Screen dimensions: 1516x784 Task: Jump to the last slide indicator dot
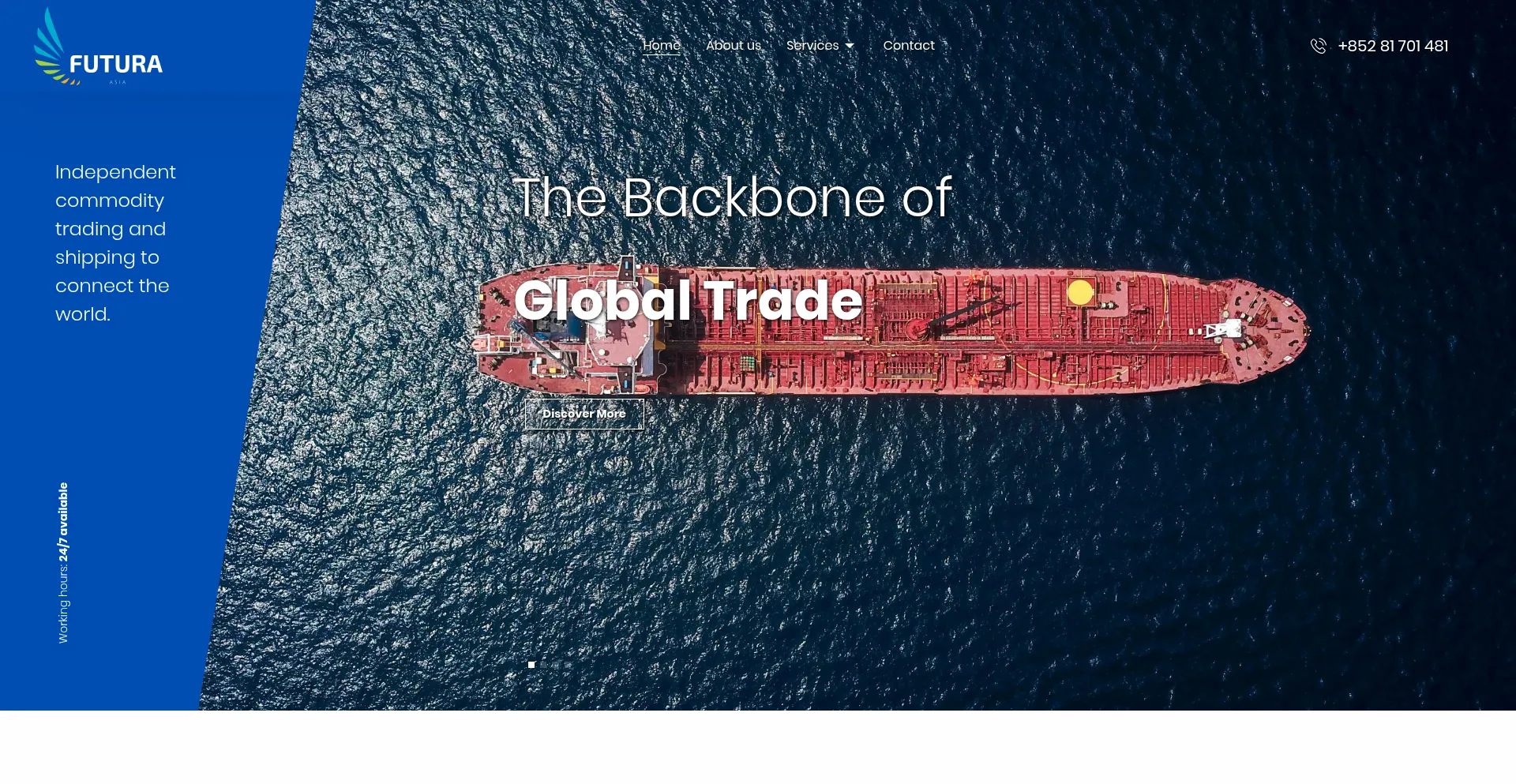coord(568,665)
